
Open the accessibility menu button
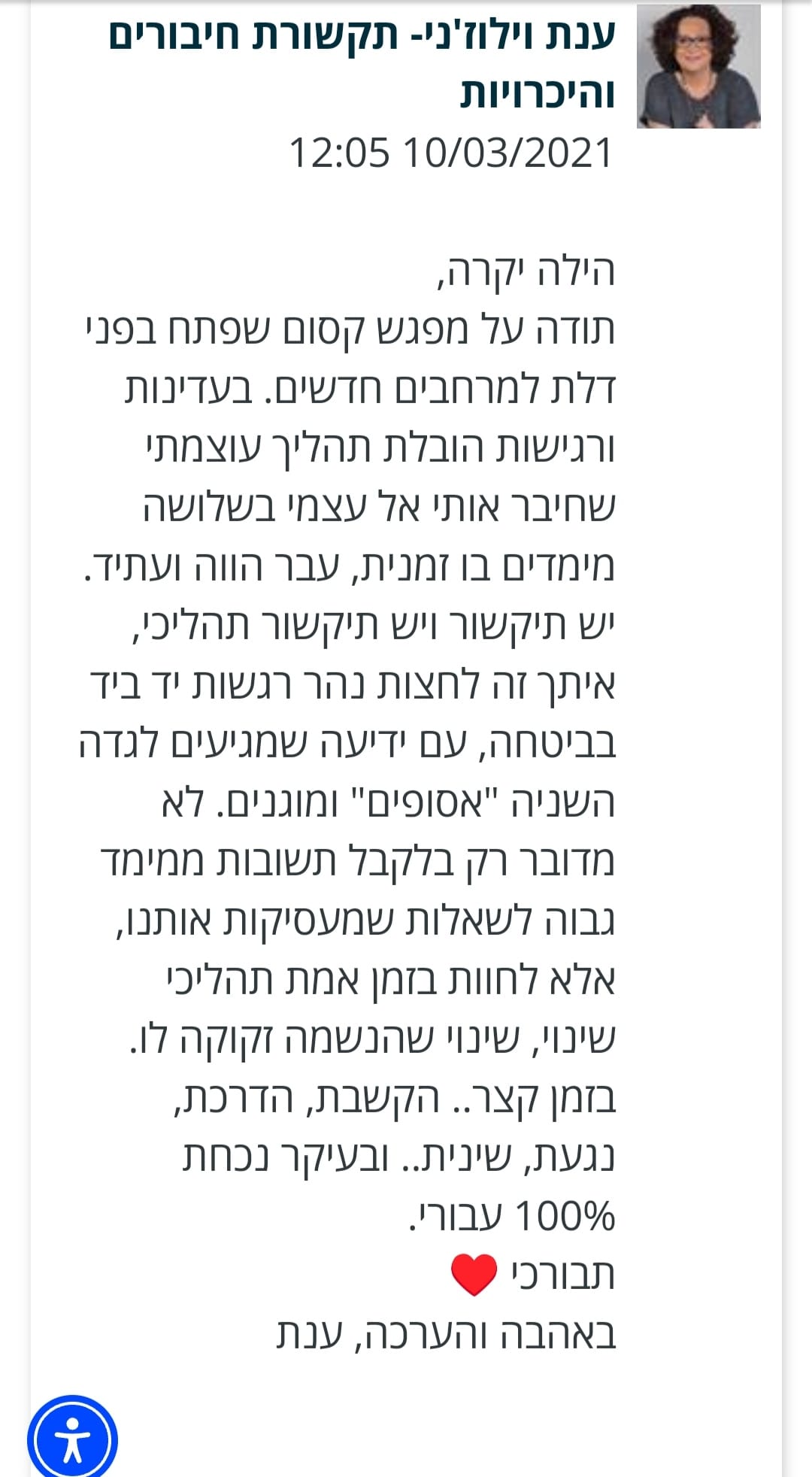(72, 1439)
